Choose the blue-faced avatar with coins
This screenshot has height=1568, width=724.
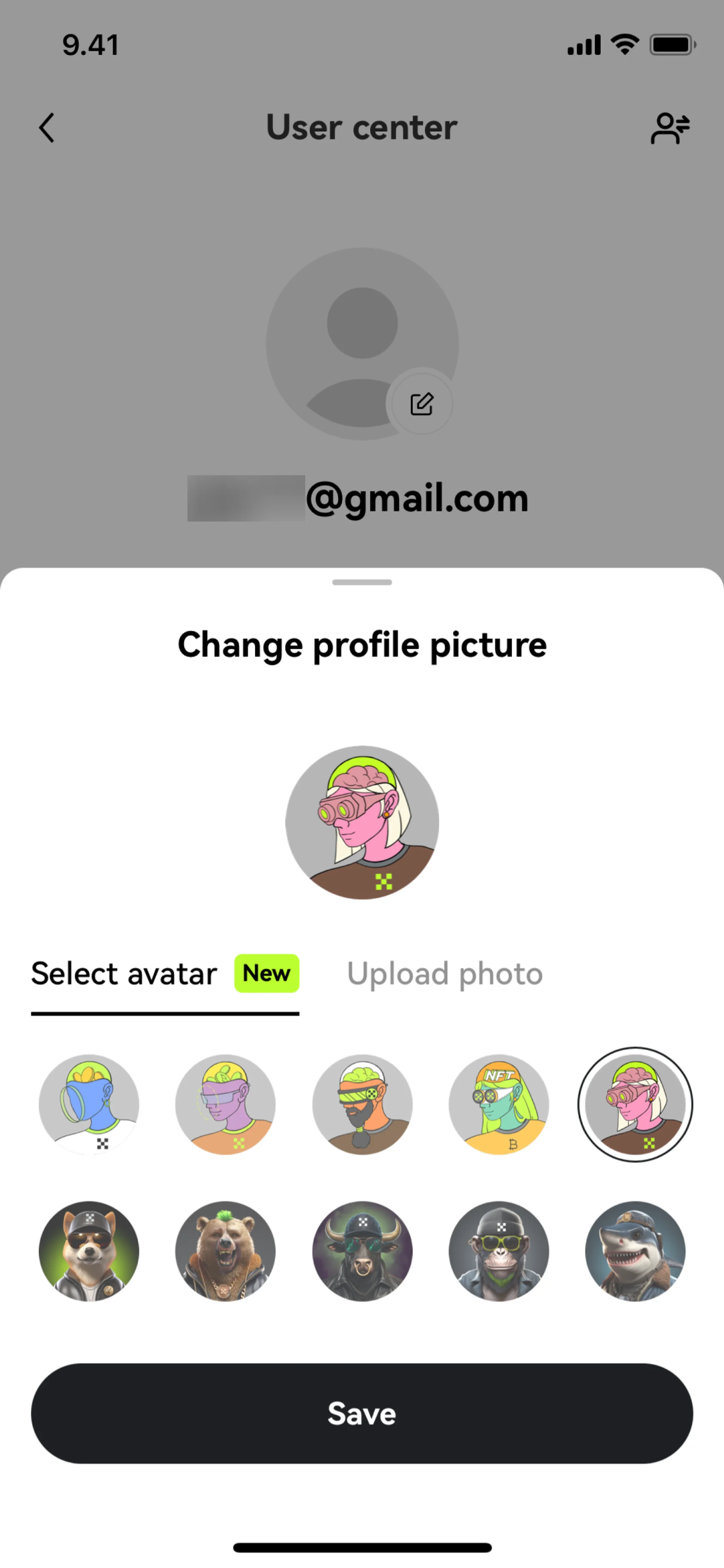point(89,1104)
